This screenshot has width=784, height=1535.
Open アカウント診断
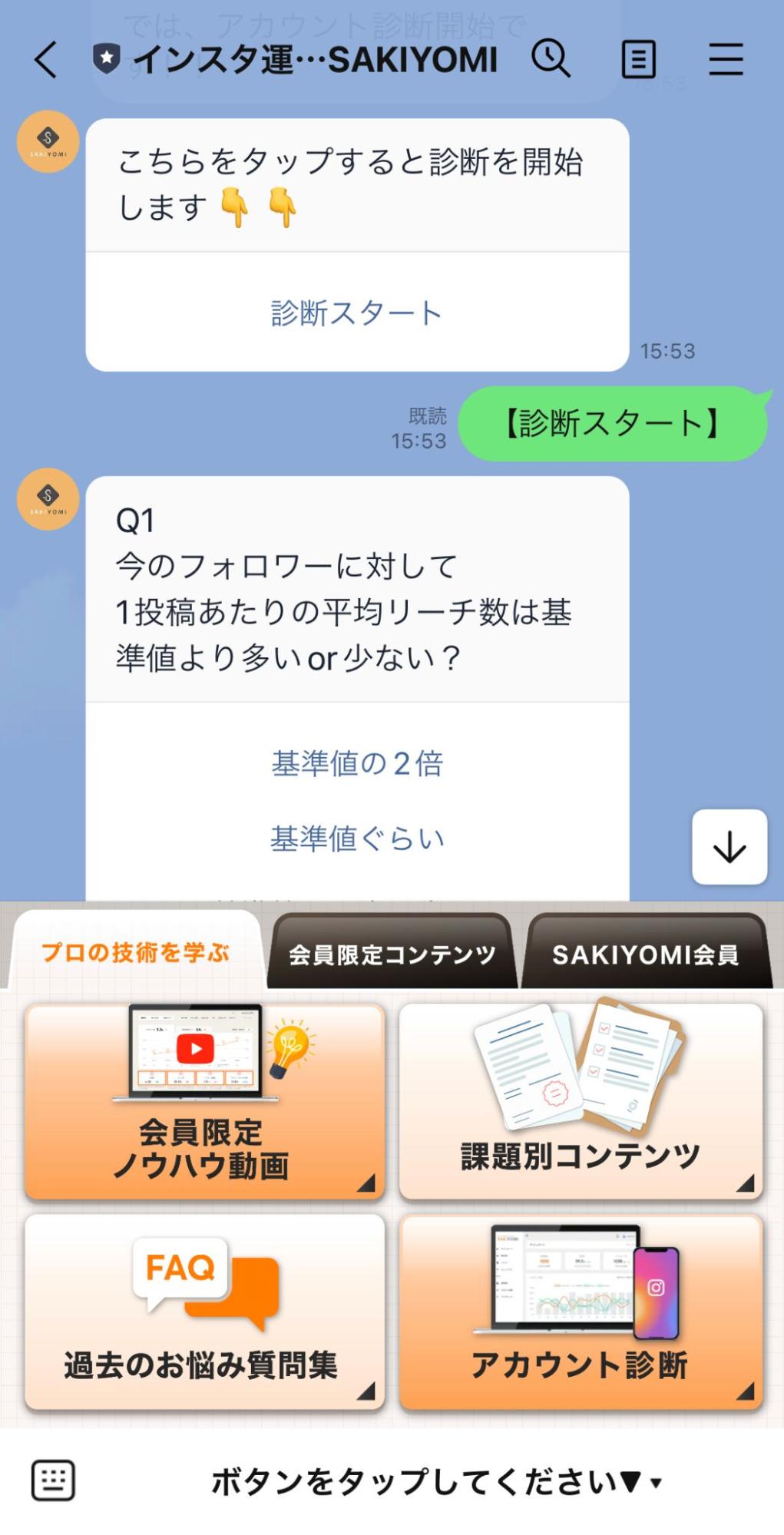point(581,1312)
